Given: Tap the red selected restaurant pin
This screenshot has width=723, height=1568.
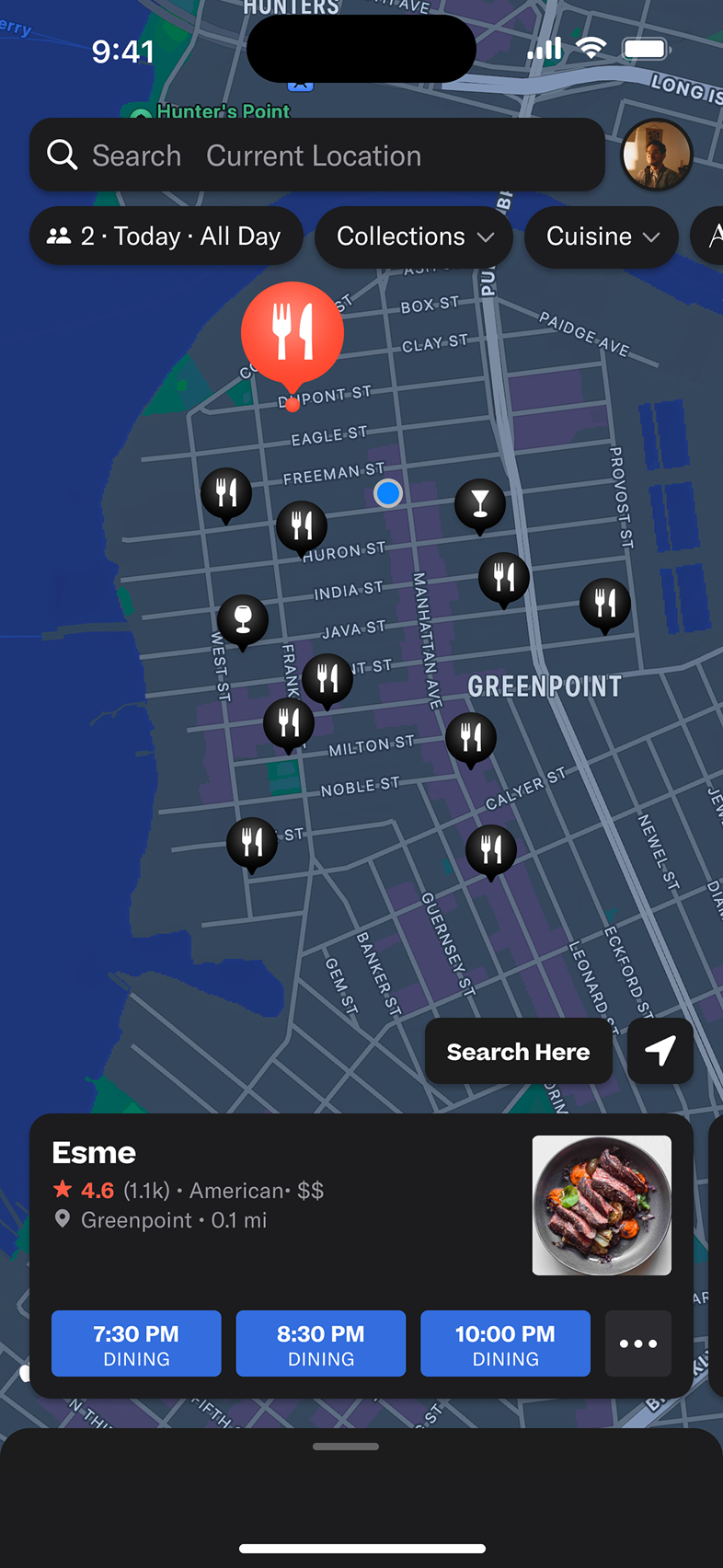Looking at the screenshot, I should pyautogui.click(x=293, y=333).
